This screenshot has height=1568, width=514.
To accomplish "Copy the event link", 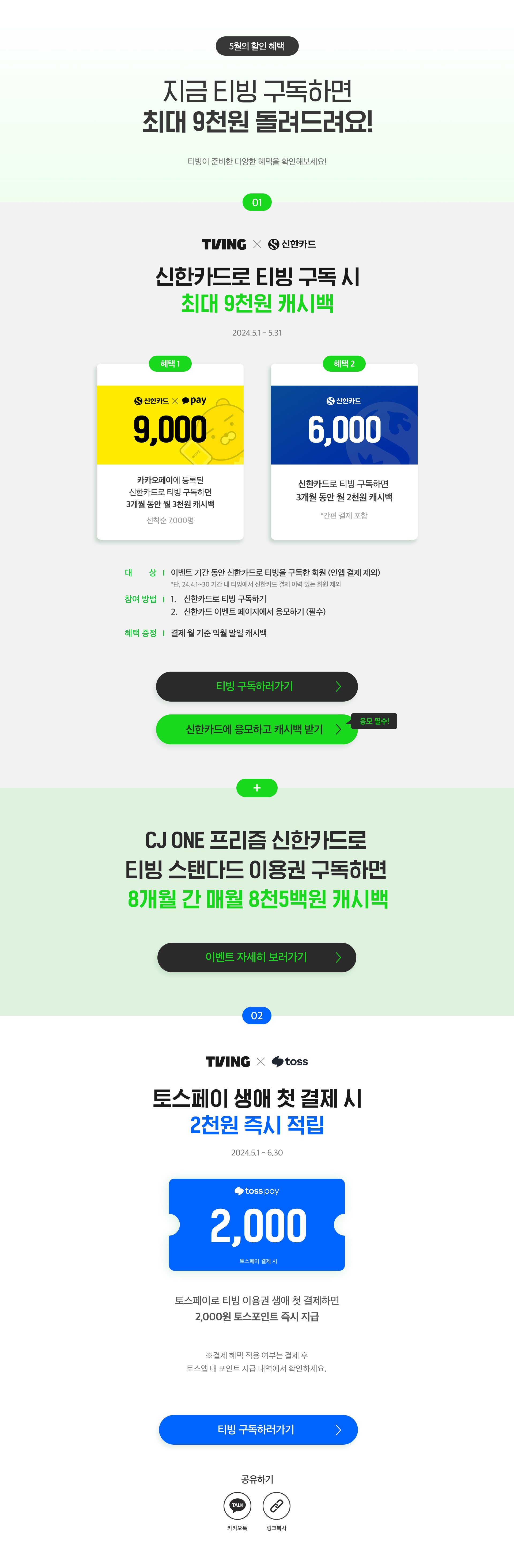I will click(x=276, y=1505).
